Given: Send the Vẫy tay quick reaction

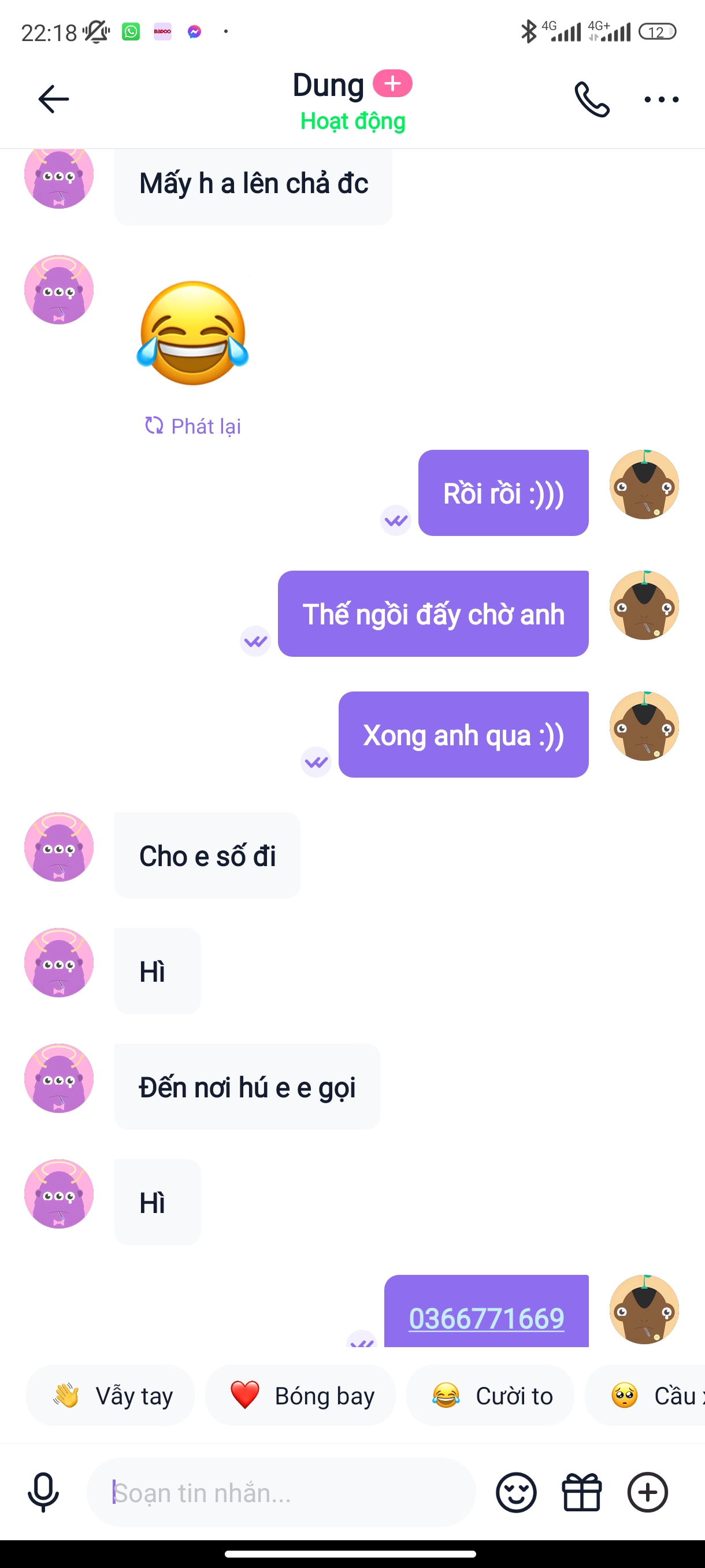Looking at the screenshot, I should [x=111, y=1396].
